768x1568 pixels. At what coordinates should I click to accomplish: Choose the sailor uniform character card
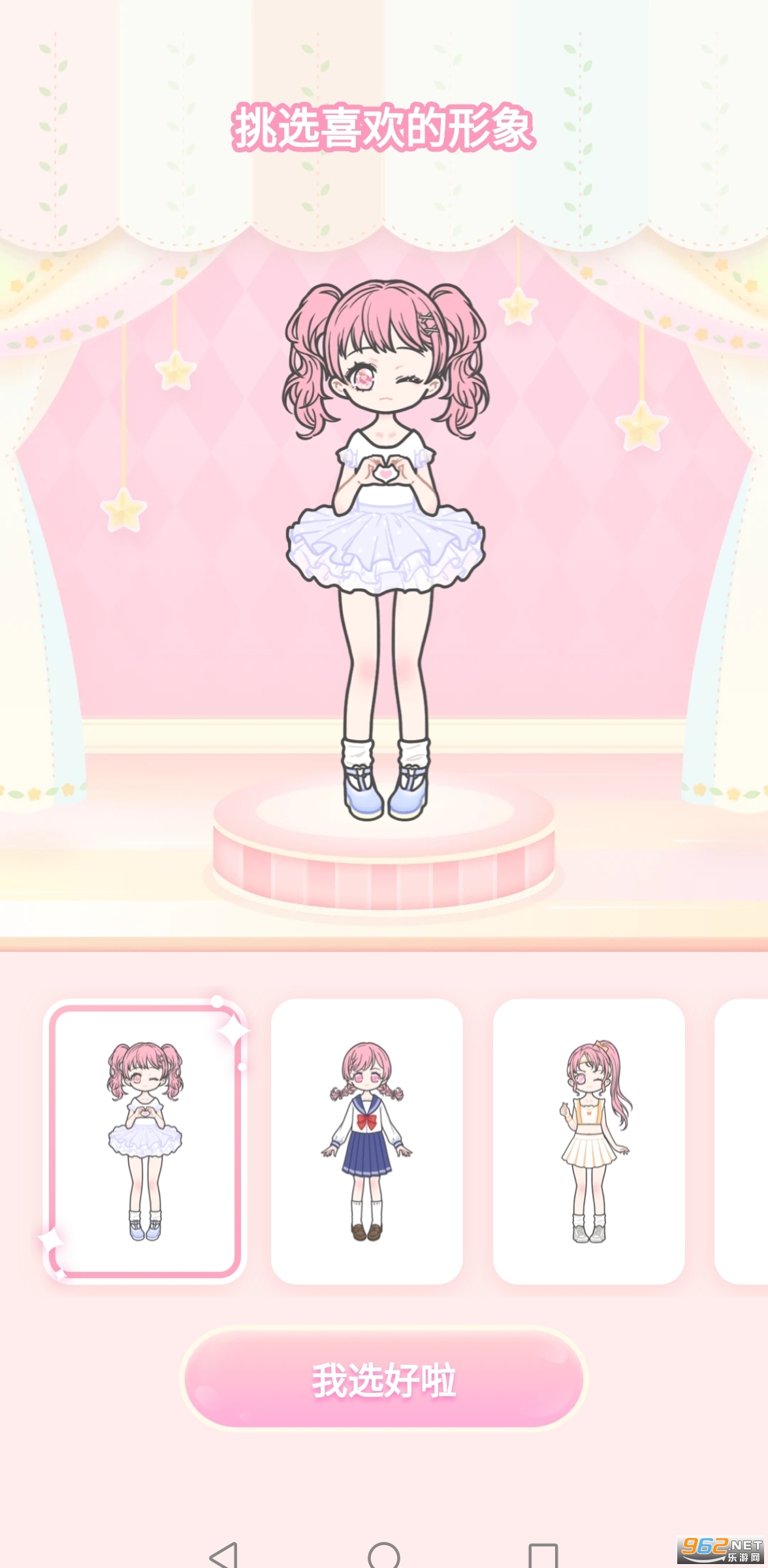[366, 1141]
